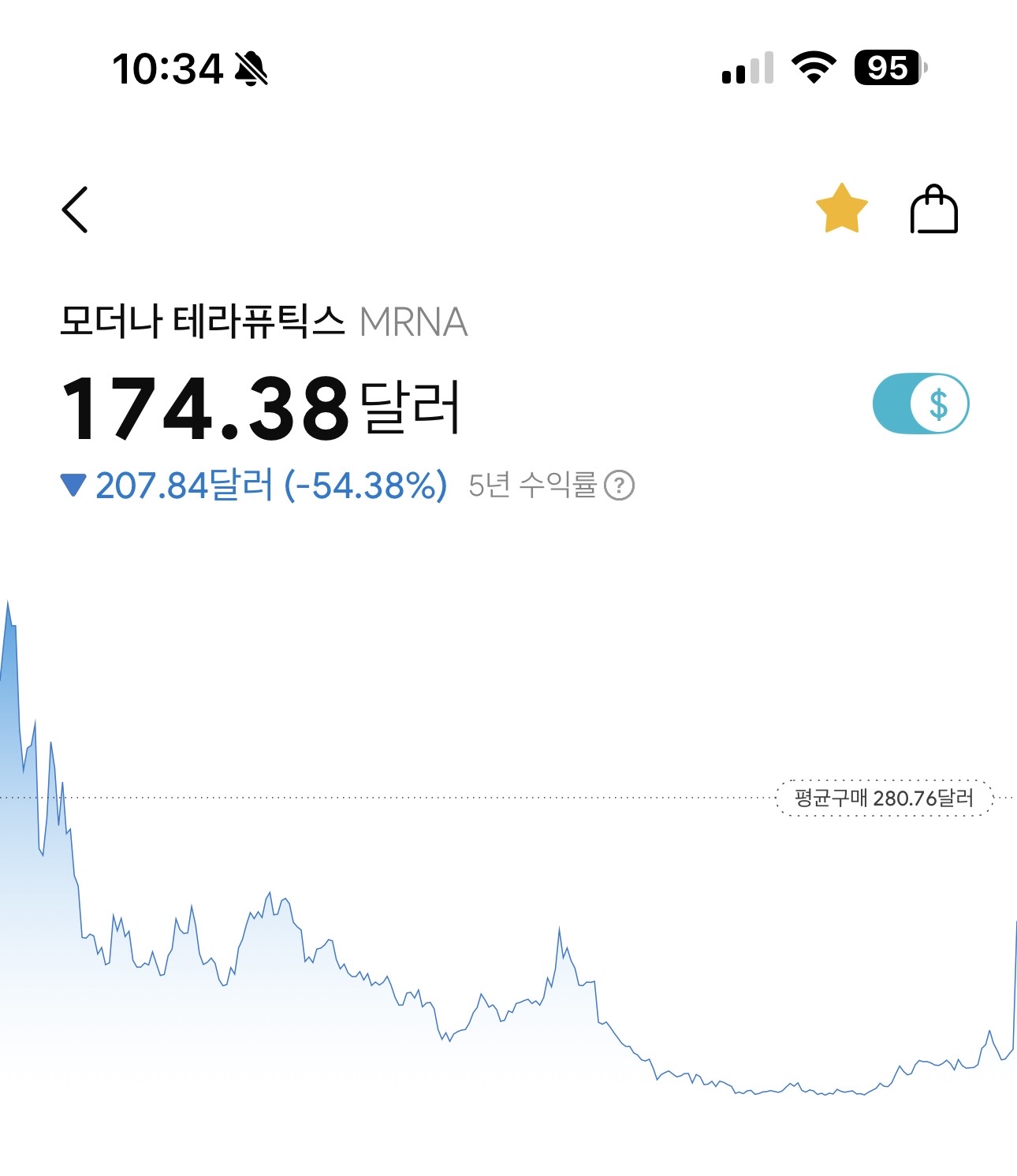Image resolution: width=1017 pixels, height=1176 pixels.
Task: Go back using the back arrow
Action: [75, 210]
